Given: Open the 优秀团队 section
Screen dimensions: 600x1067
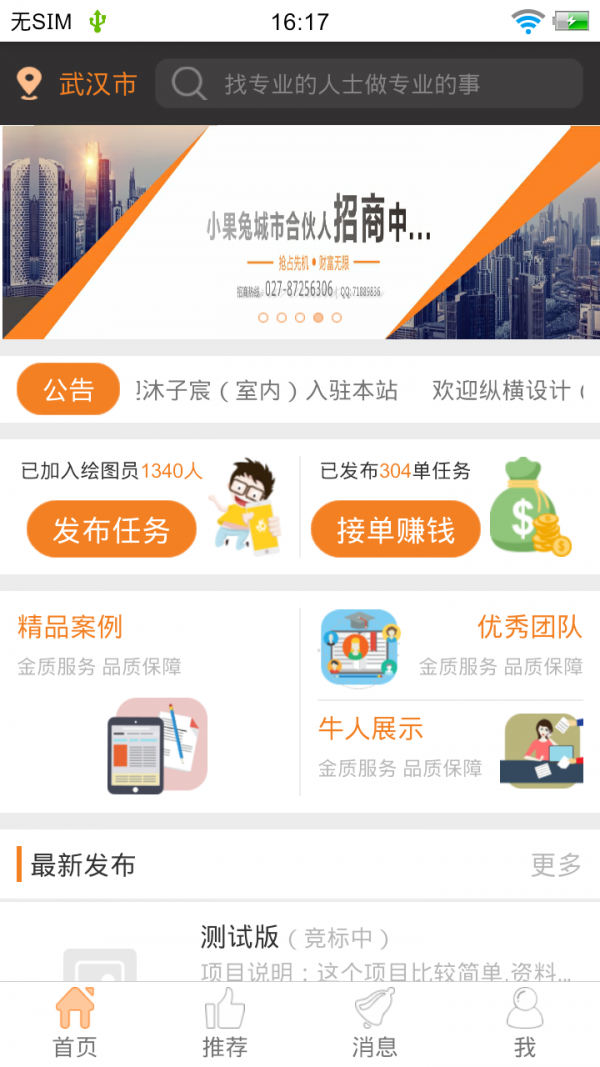Looking at the screenshot, I should [450, 645].
